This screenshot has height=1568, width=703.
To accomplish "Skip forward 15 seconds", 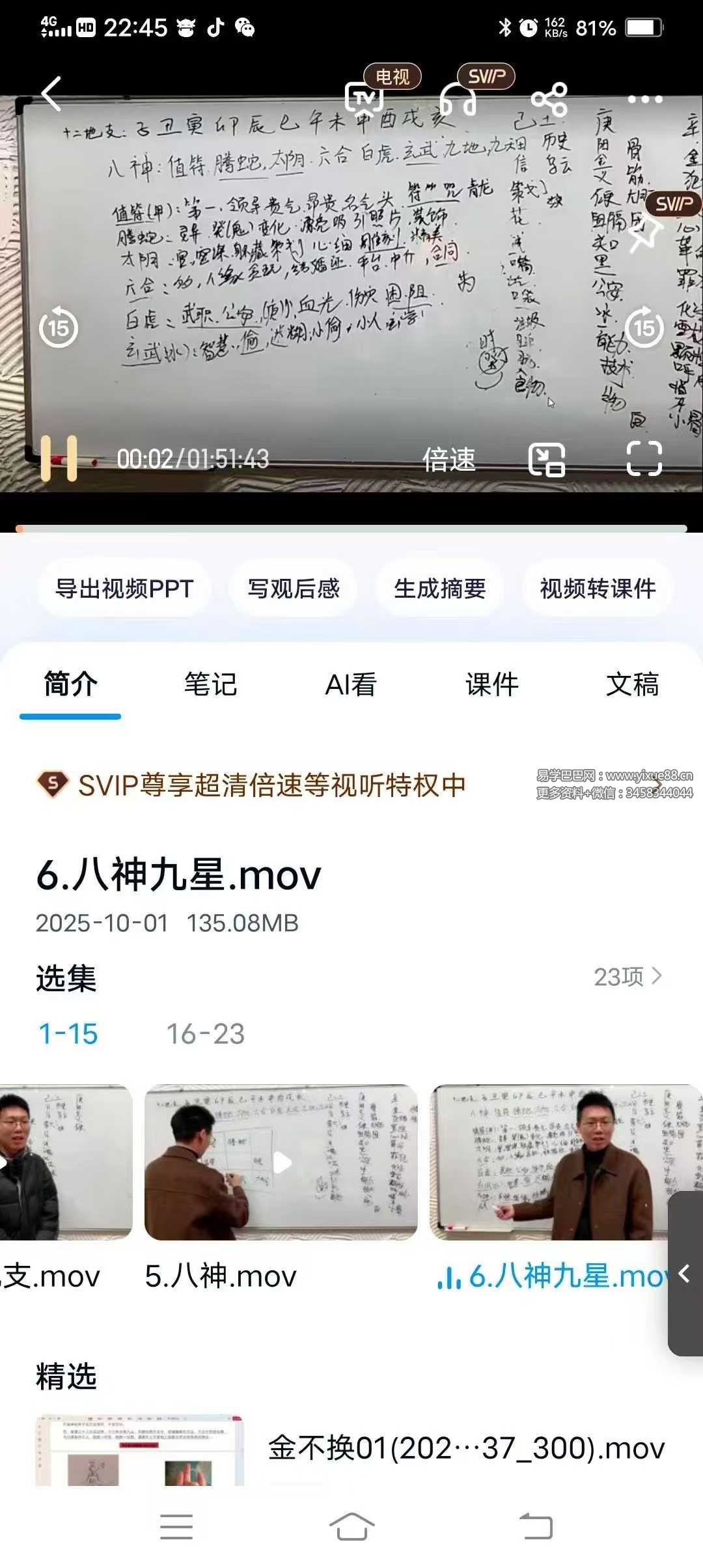I will click(x=644, y=328).
